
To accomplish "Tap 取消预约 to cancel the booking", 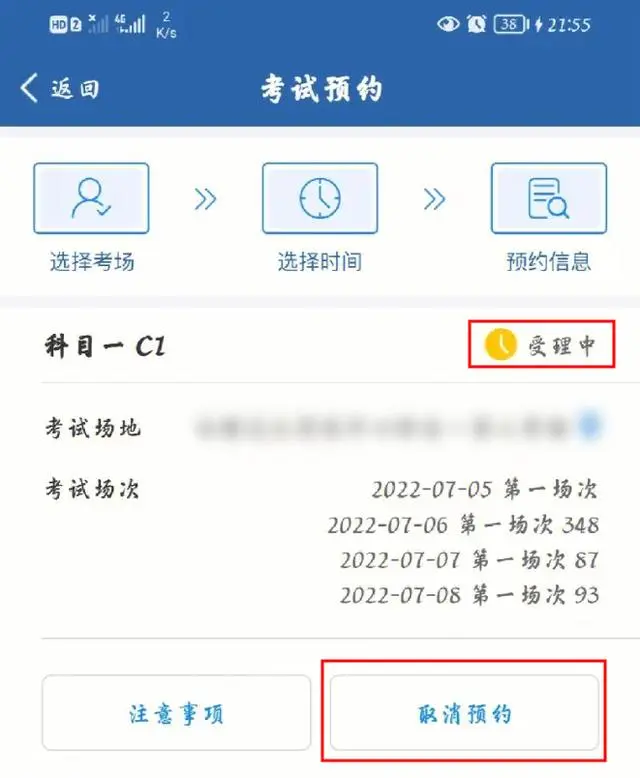I will click(x=464, y=713).
